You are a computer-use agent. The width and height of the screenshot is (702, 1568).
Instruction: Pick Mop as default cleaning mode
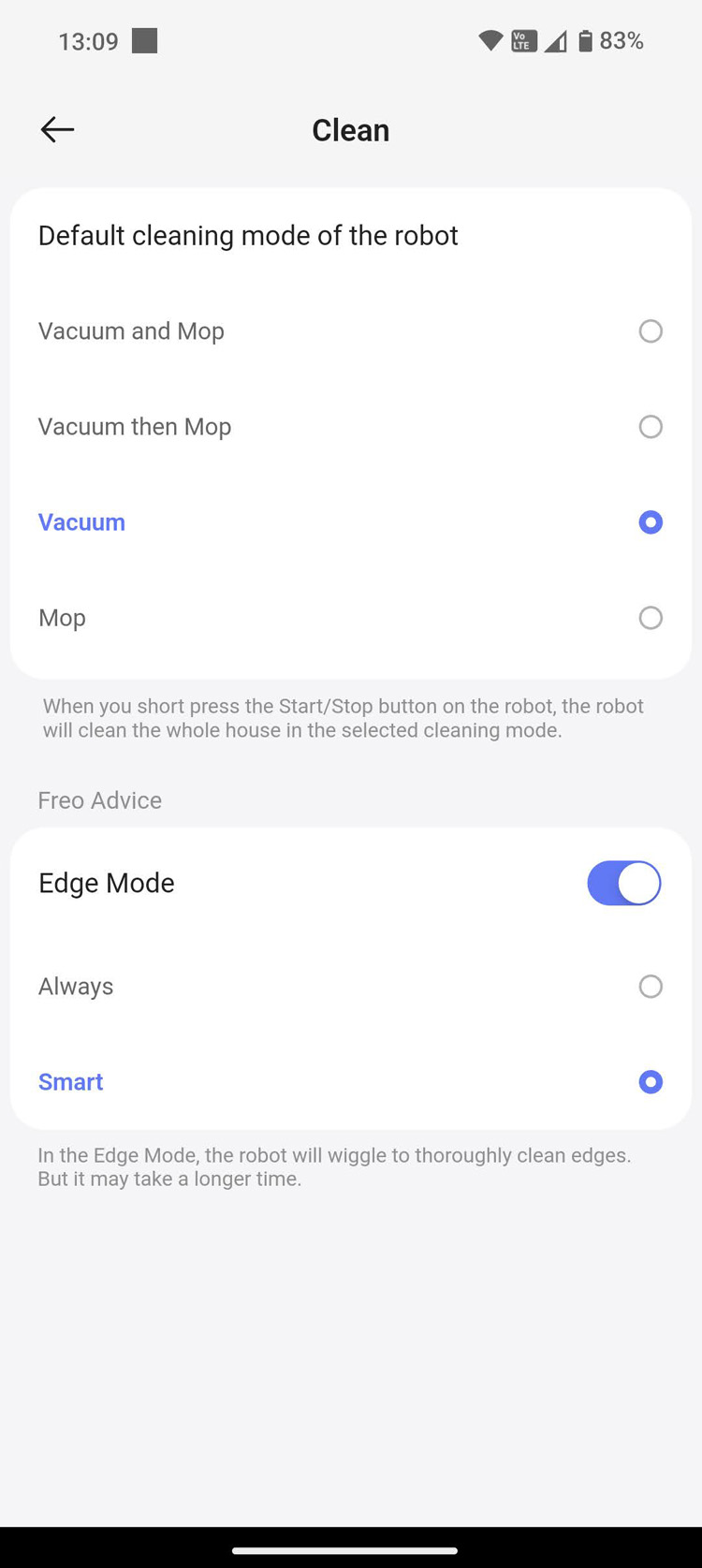351,618
